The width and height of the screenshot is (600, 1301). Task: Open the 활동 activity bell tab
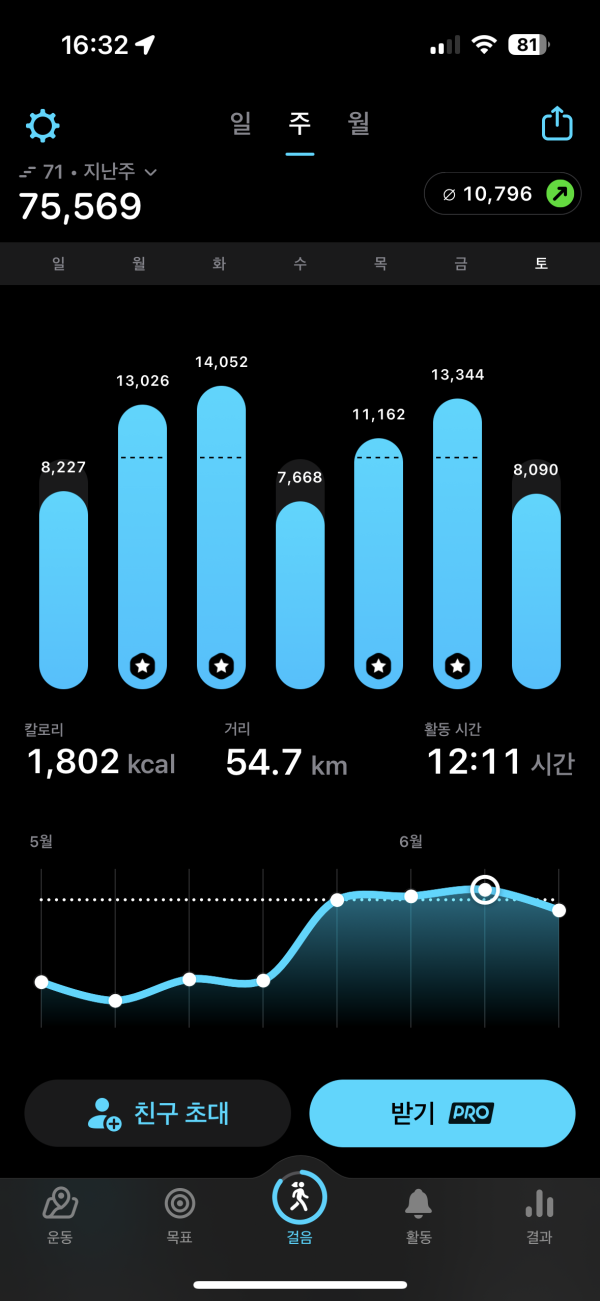418,1216
